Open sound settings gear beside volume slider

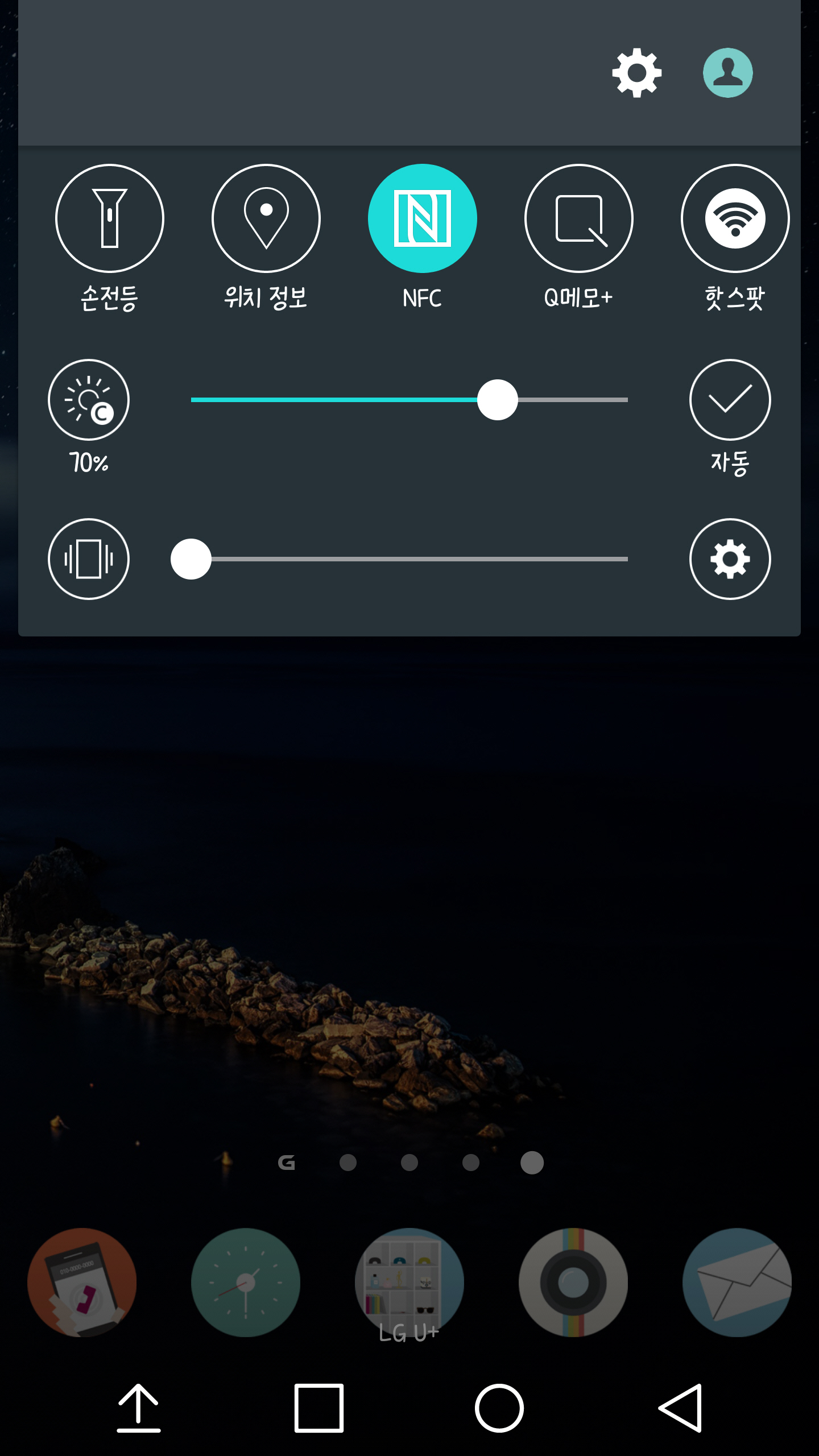pos(730,559)
